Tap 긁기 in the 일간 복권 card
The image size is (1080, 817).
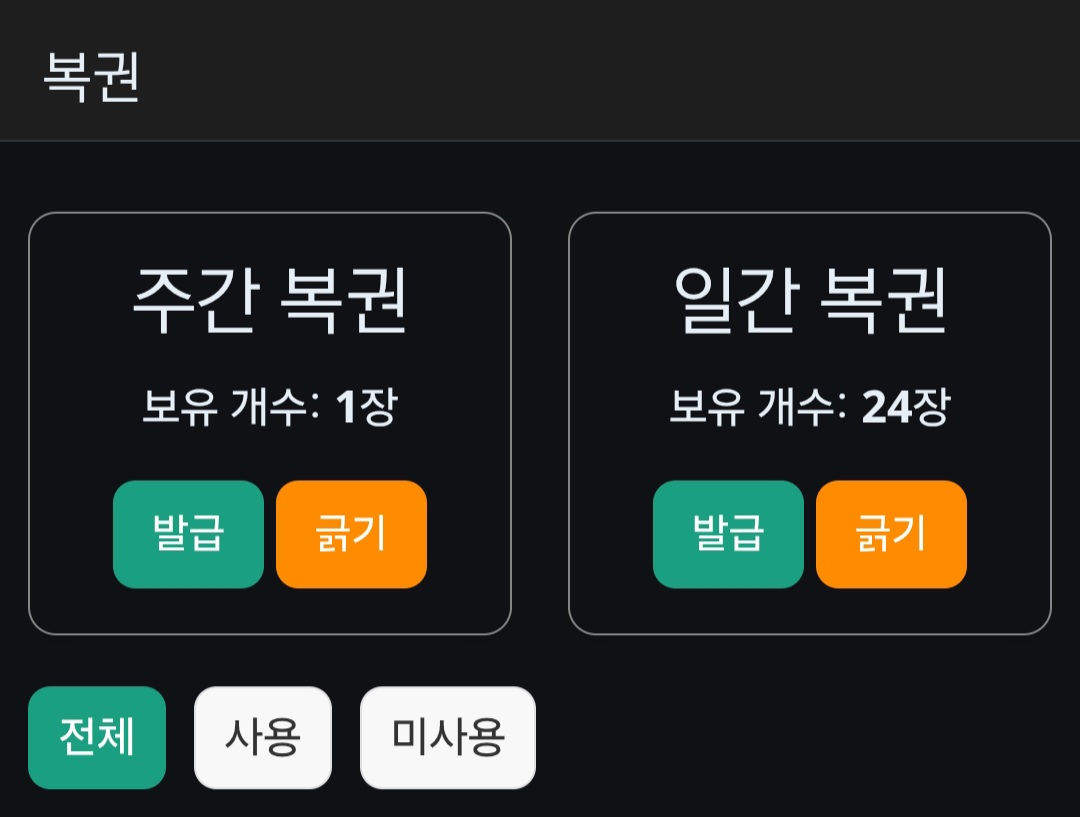[x=891, y=534]
